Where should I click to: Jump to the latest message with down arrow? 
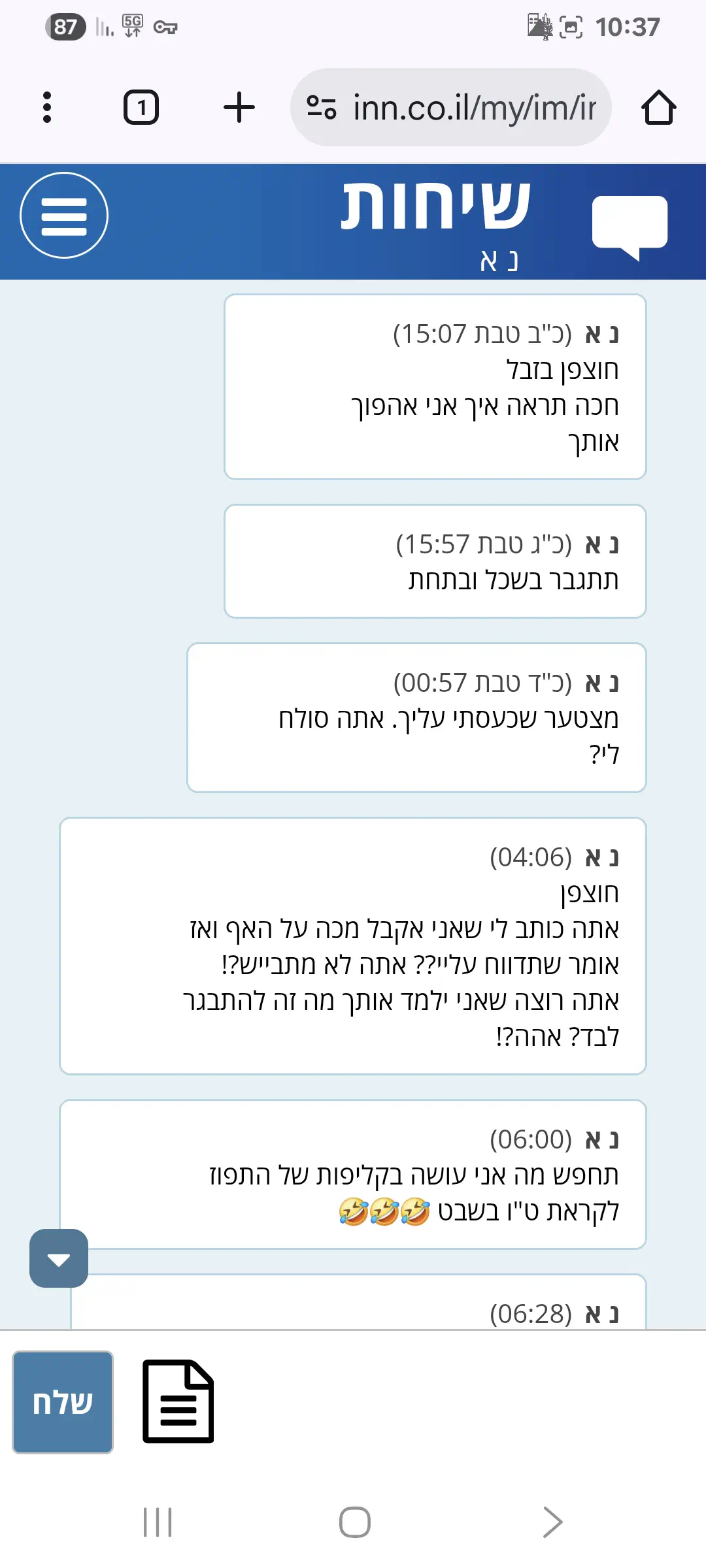tap(59, 1258)
